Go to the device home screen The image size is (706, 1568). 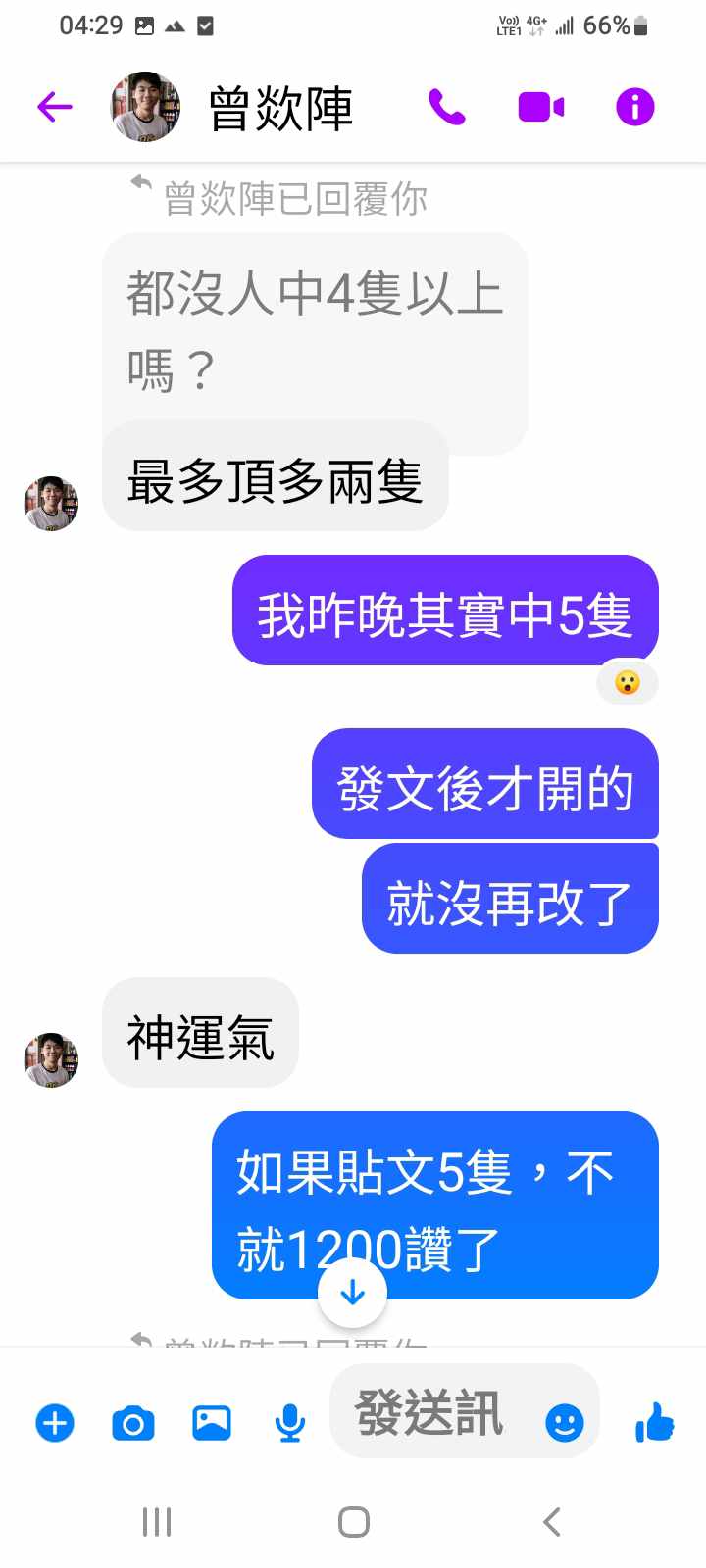[353, 1522]
